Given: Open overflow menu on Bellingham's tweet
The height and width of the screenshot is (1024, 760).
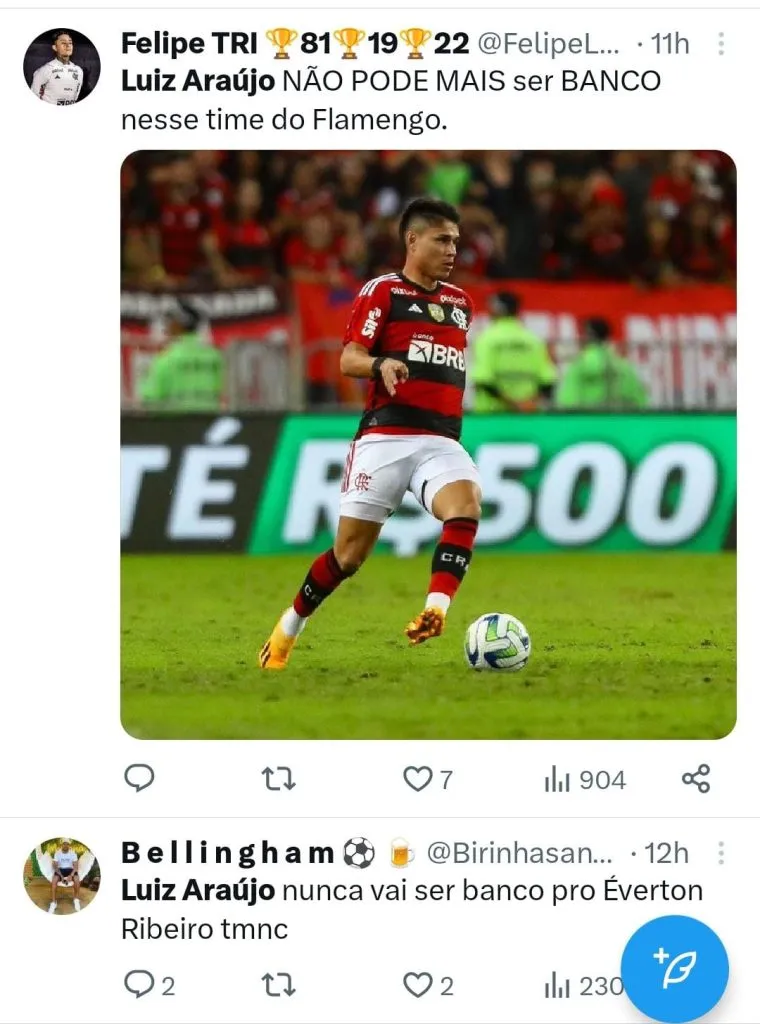Looking at the screenshot, I should point(723,853).
